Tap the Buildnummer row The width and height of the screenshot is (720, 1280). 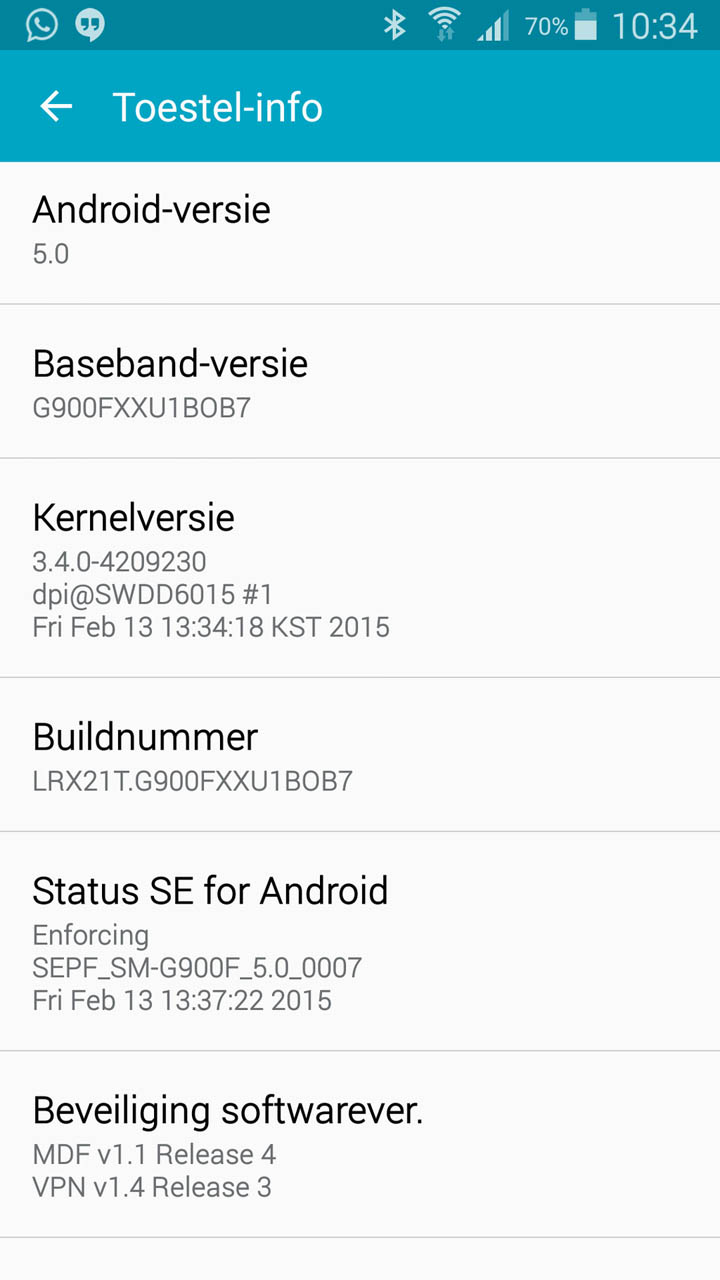(360, 754)
